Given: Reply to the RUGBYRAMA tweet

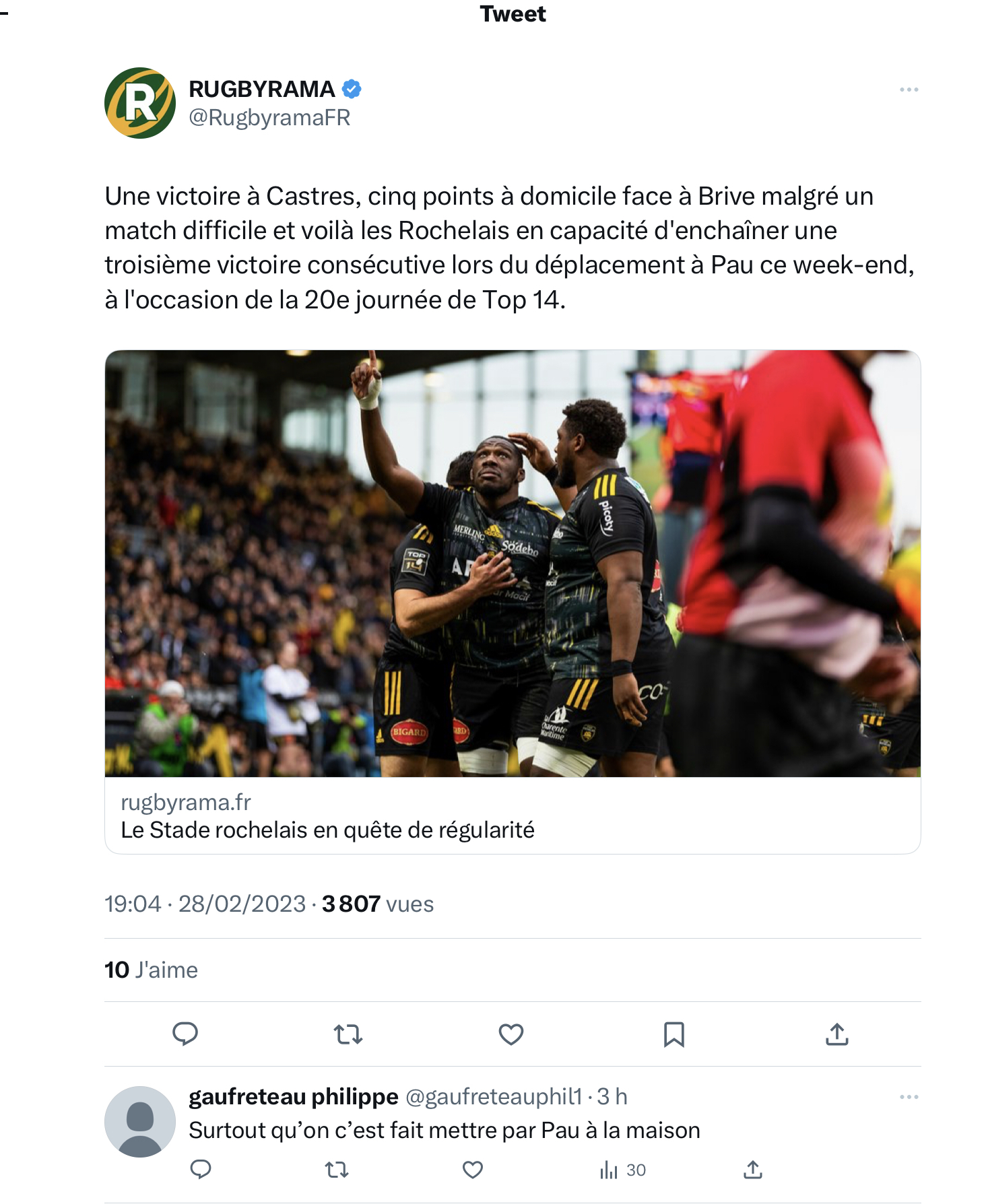Looking at the screenshot, I should pos(185,1034).
